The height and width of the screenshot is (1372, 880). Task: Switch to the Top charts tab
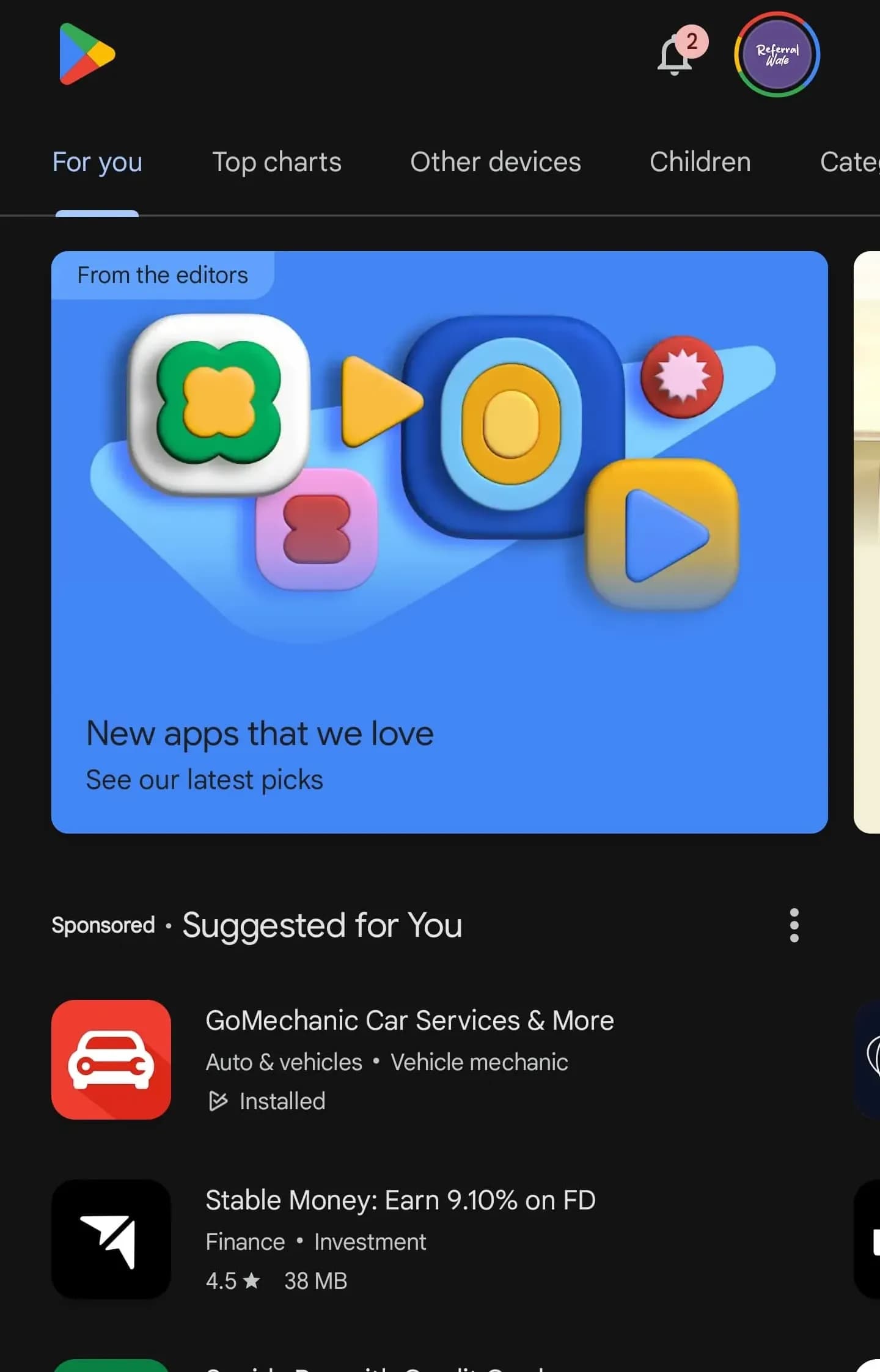(x=276, y=163)
